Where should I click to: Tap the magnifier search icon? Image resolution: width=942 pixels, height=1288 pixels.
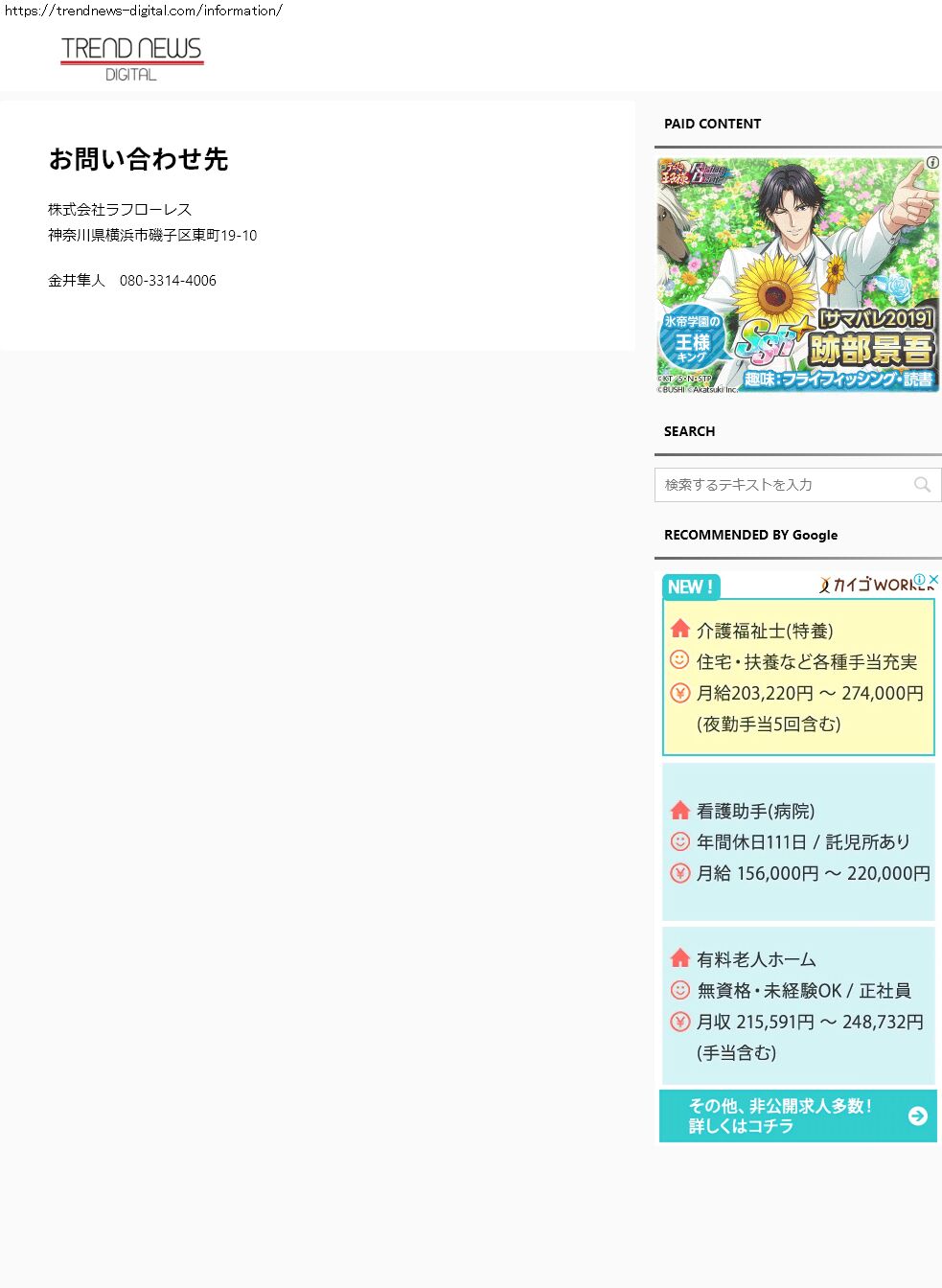(922, 485)
